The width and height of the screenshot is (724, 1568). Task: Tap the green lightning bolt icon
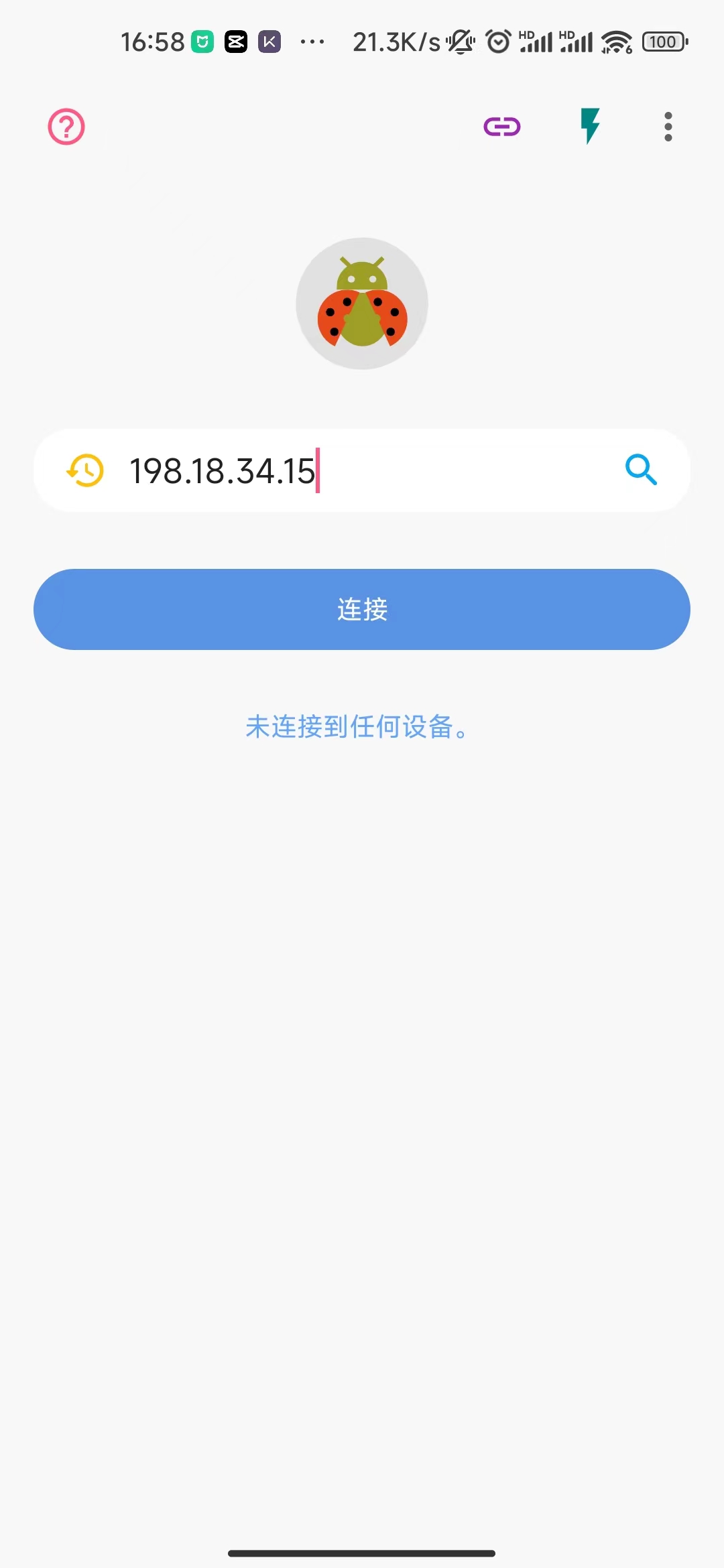pos(589,126)
